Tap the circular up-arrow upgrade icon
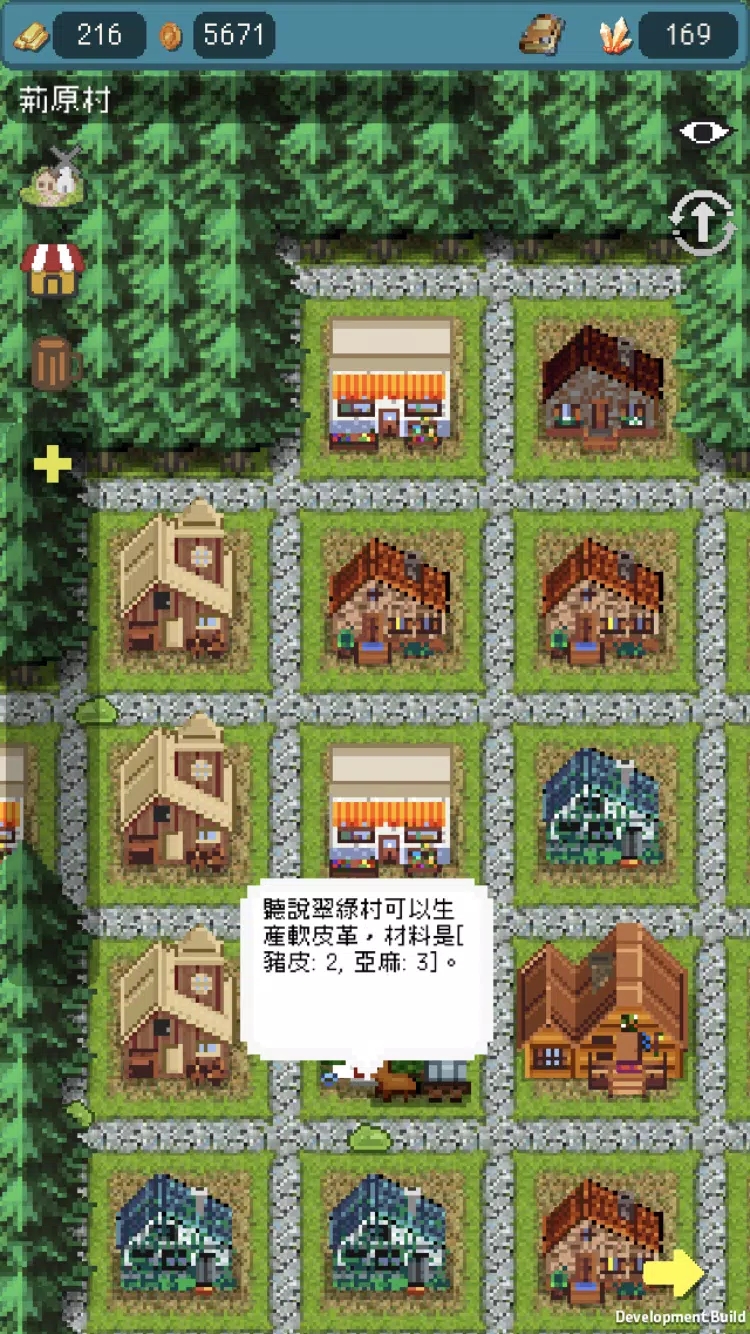This screenshot has height=1334, width=750. pyautogui.click(x=702, y=222)
